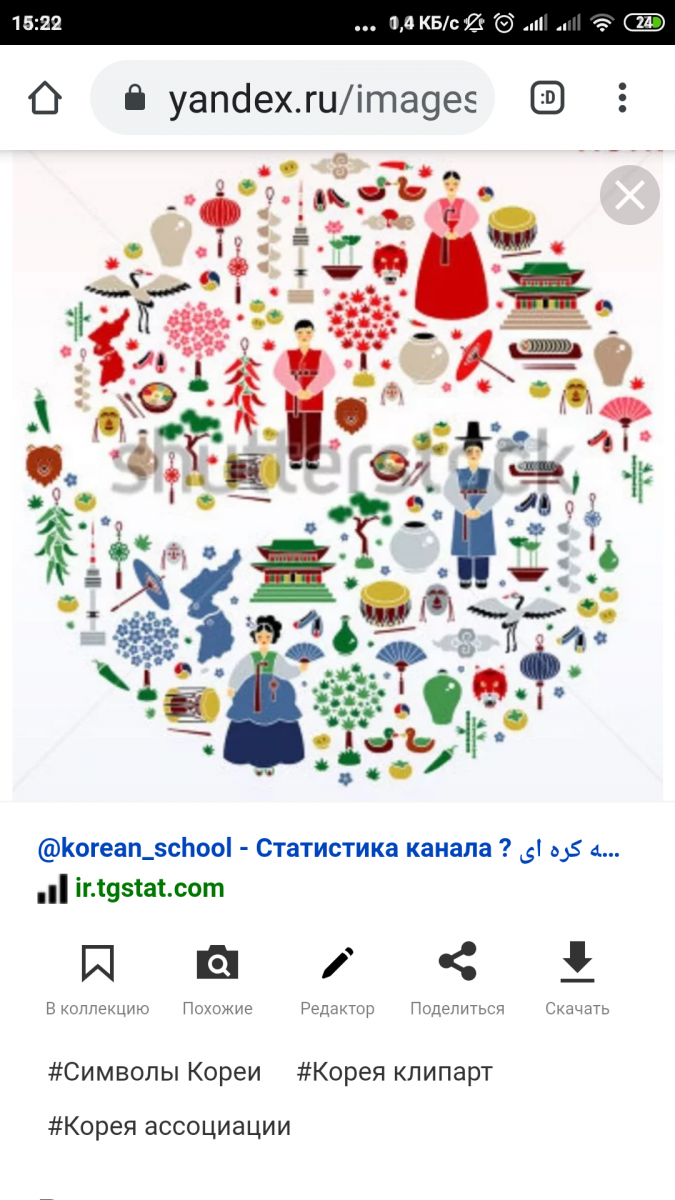Viewport: 675px width, 1200px height.
Task: Select the #Корея клипарт tag
Action: tap(395, 1073)
